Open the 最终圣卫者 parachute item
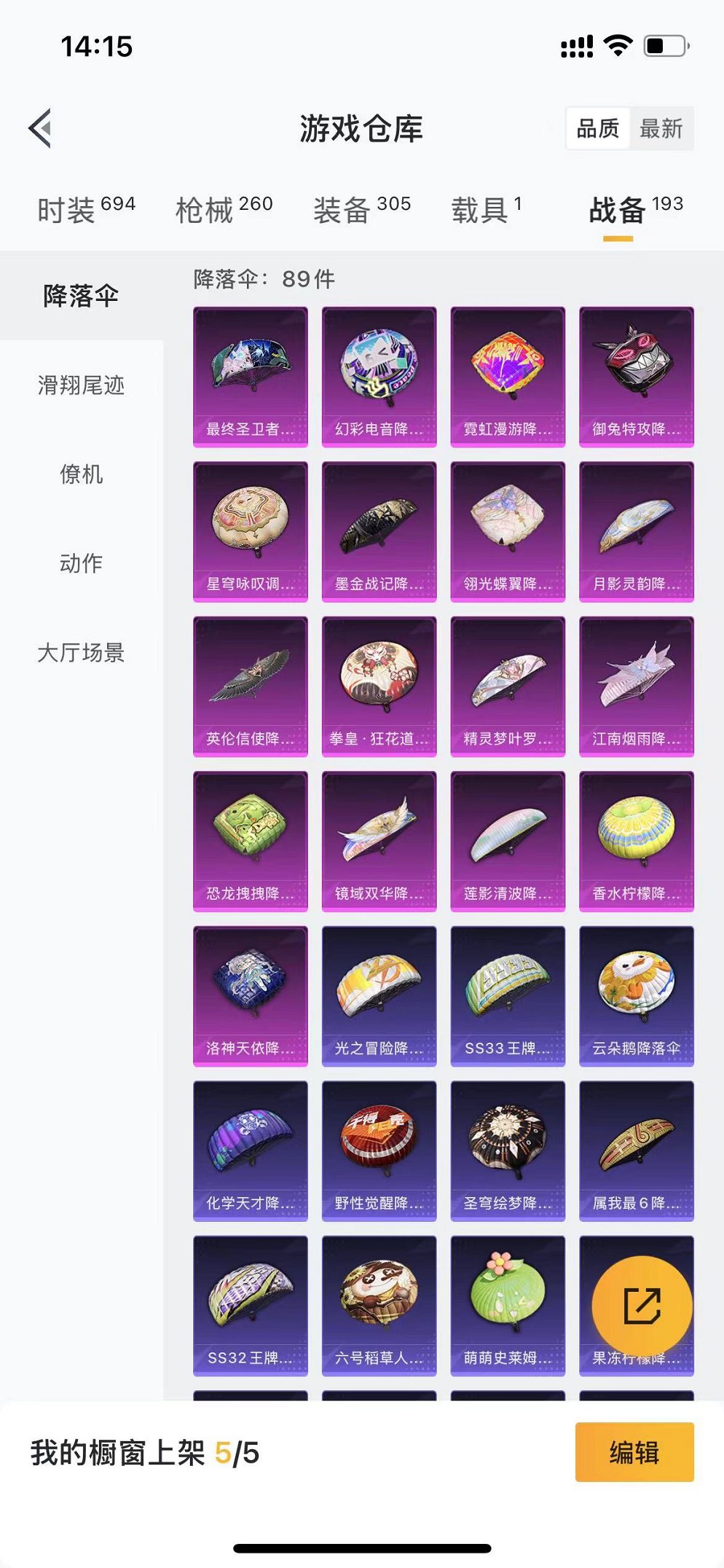The height and width of the screenshot is (1568, 724). click(250, 376)
